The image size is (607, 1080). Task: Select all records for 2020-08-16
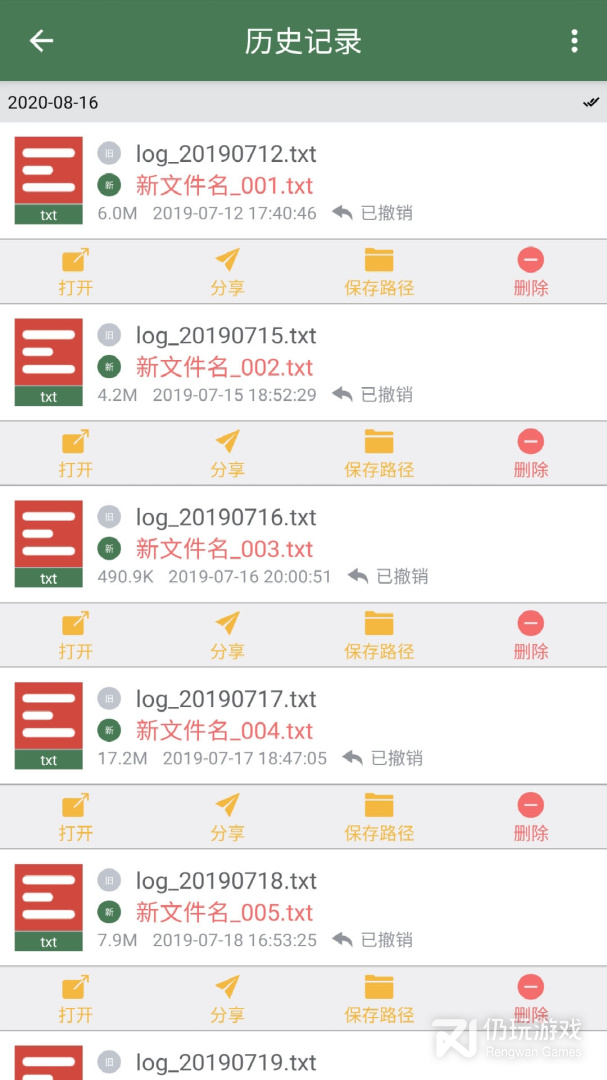590,103
